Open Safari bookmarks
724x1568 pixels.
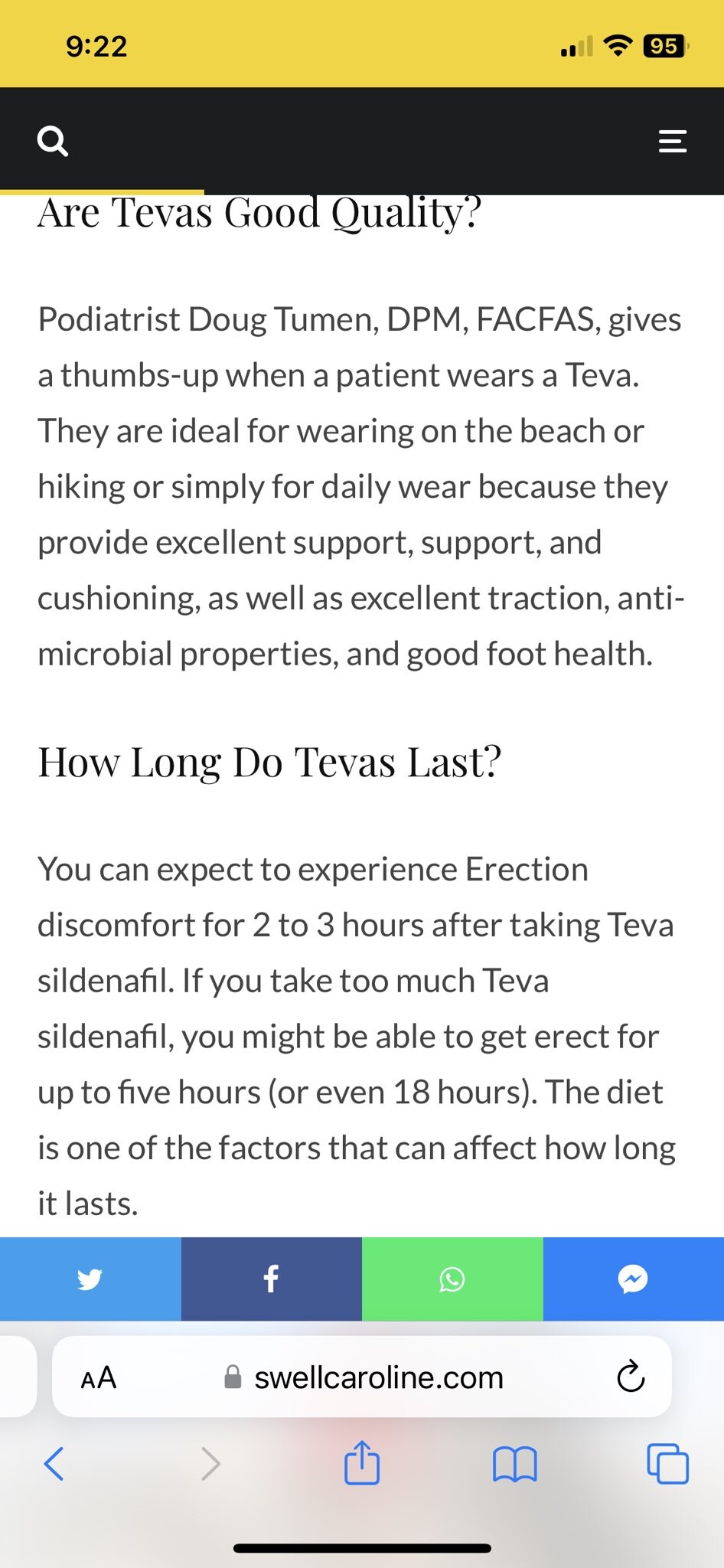coord(515,1464)
